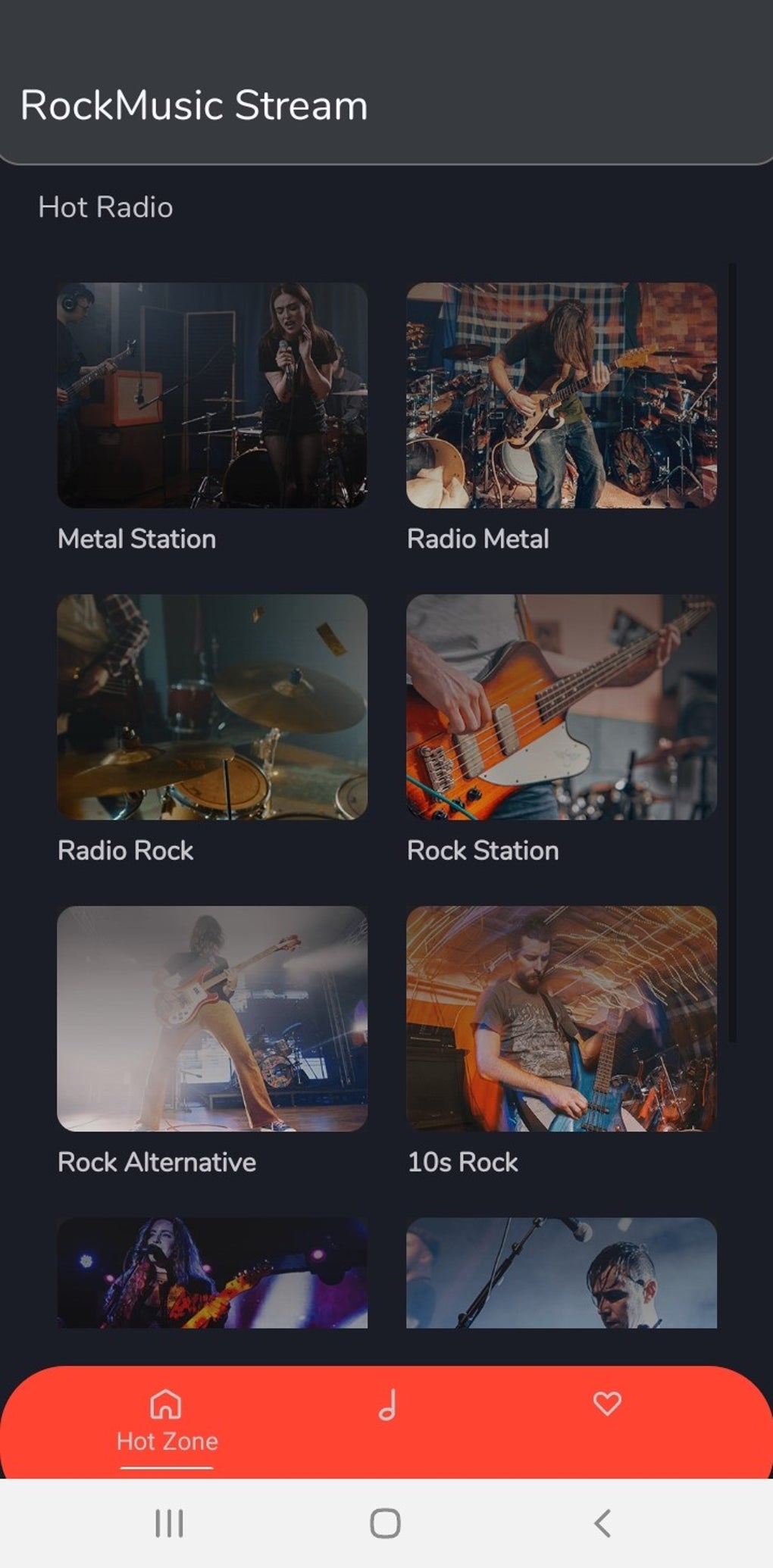The image size is (773, 1568).
Task: Switch to the music note tab
Action: click(x=387, y=1405)
